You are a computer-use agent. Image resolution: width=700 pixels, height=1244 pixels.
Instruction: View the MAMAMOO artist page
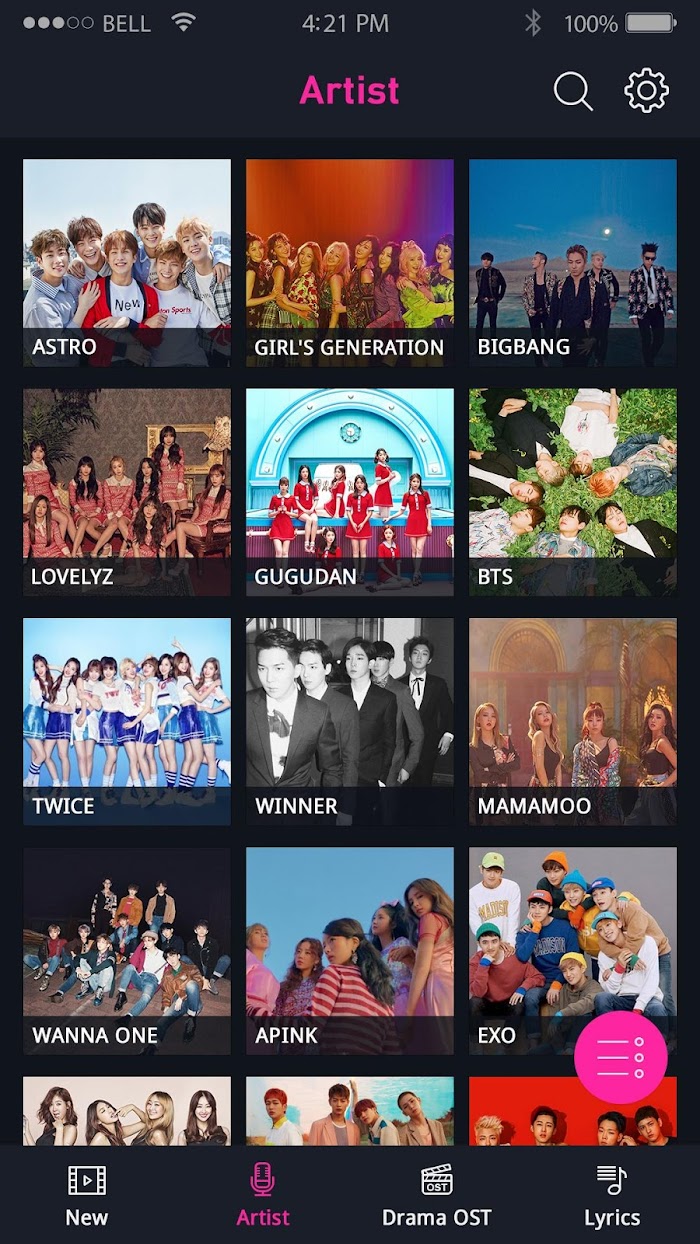click(573, 722)
